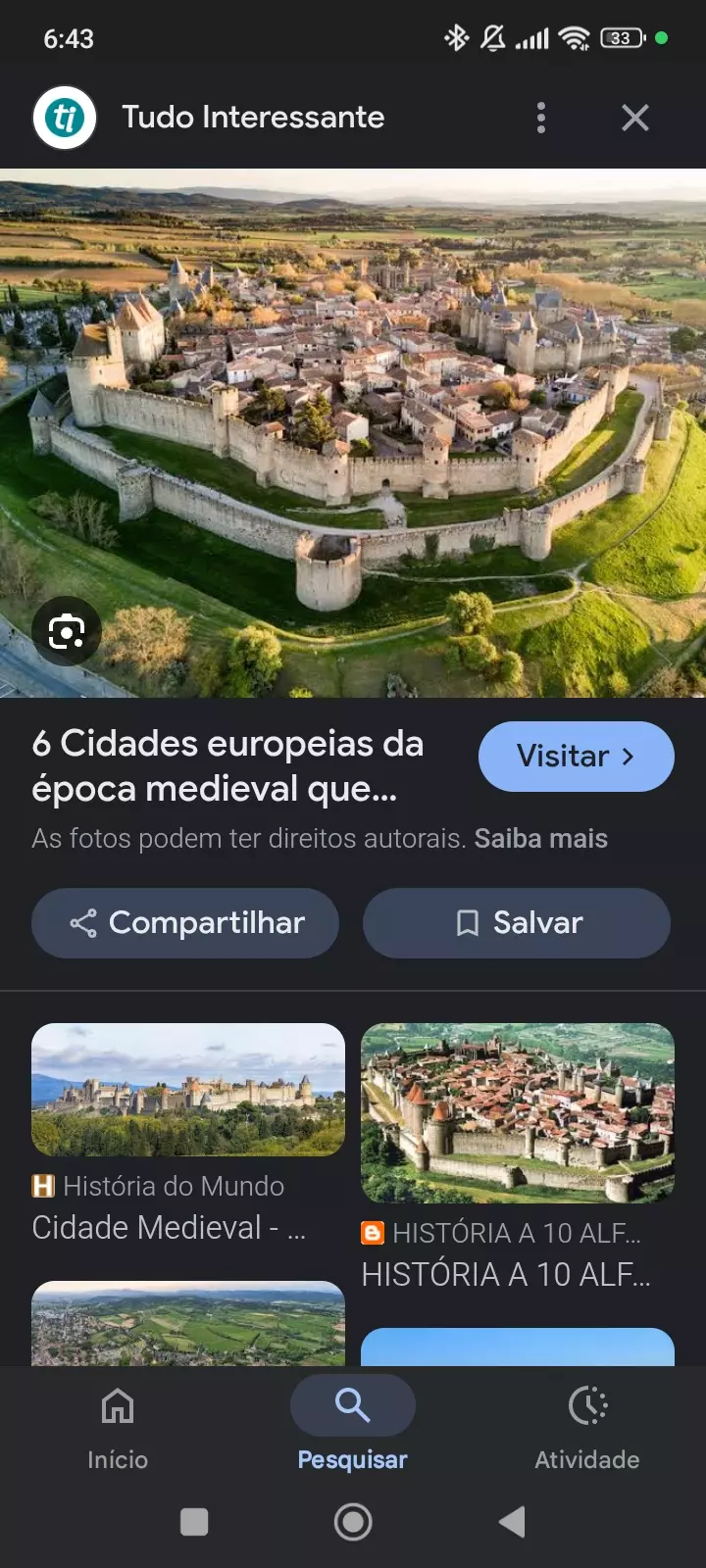This screenshot has width=706, height=1568.
Task: Go to the Início tab
Action: 118,1426
